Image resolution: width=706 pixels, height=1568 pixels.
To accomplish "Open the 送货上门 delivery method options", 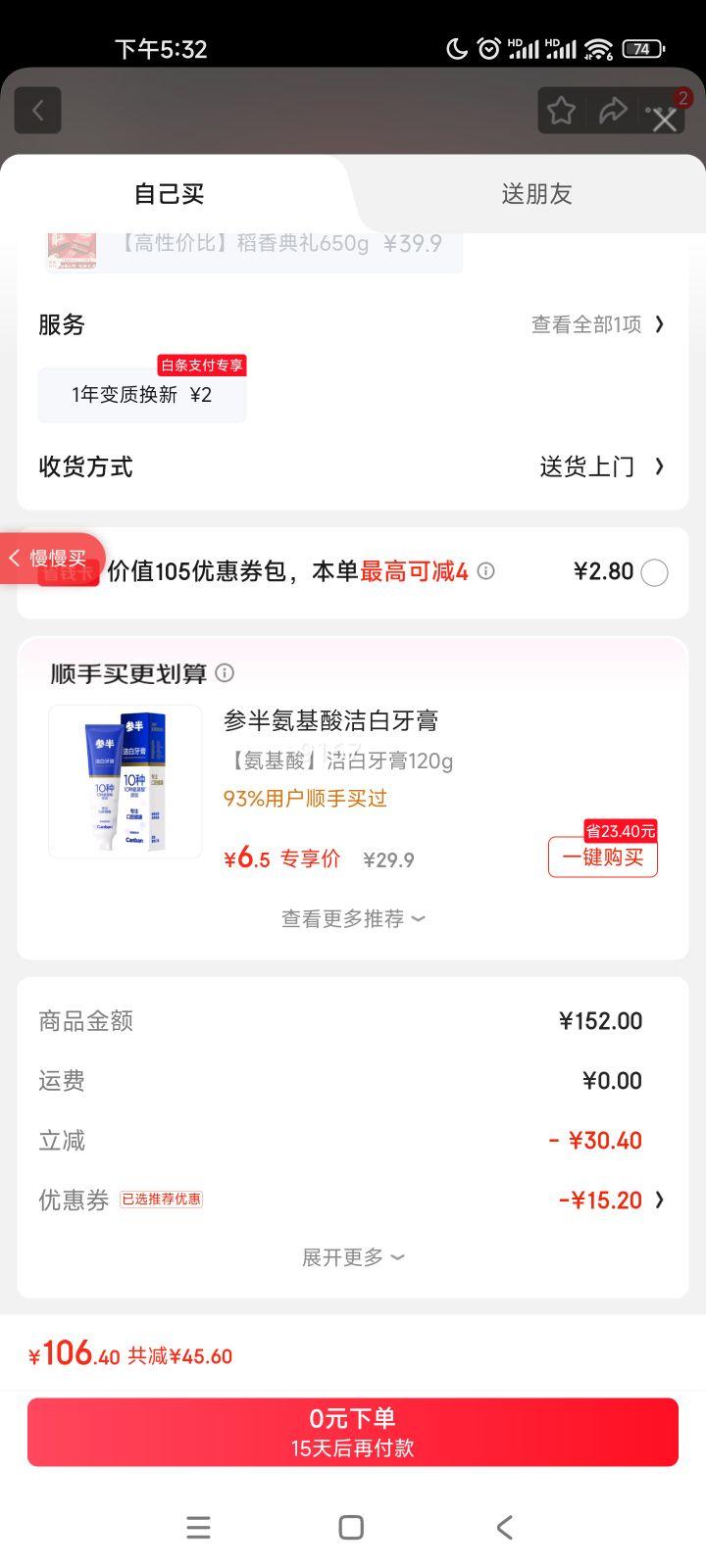I will click(x=588, y=466).
